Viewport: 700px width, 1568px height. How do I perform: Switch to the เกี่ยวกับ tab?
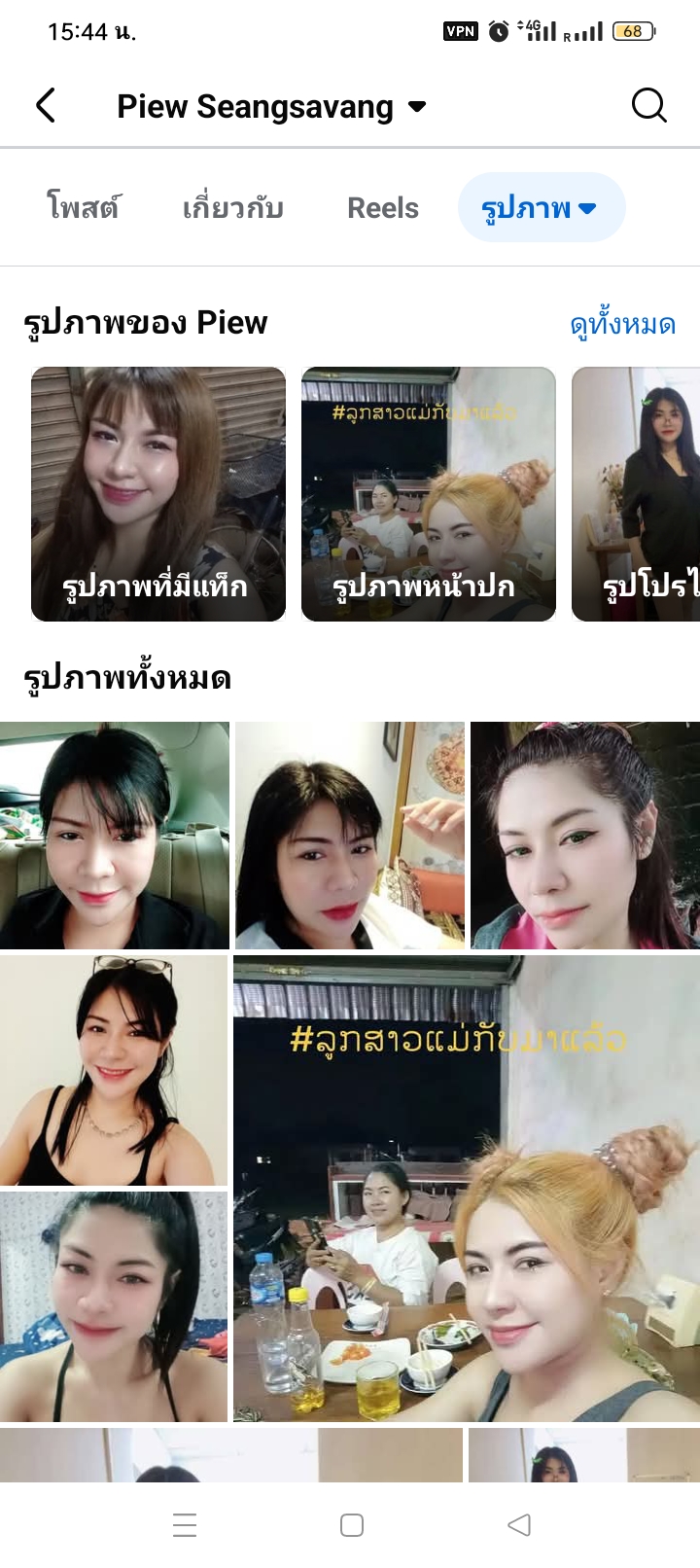233,207
